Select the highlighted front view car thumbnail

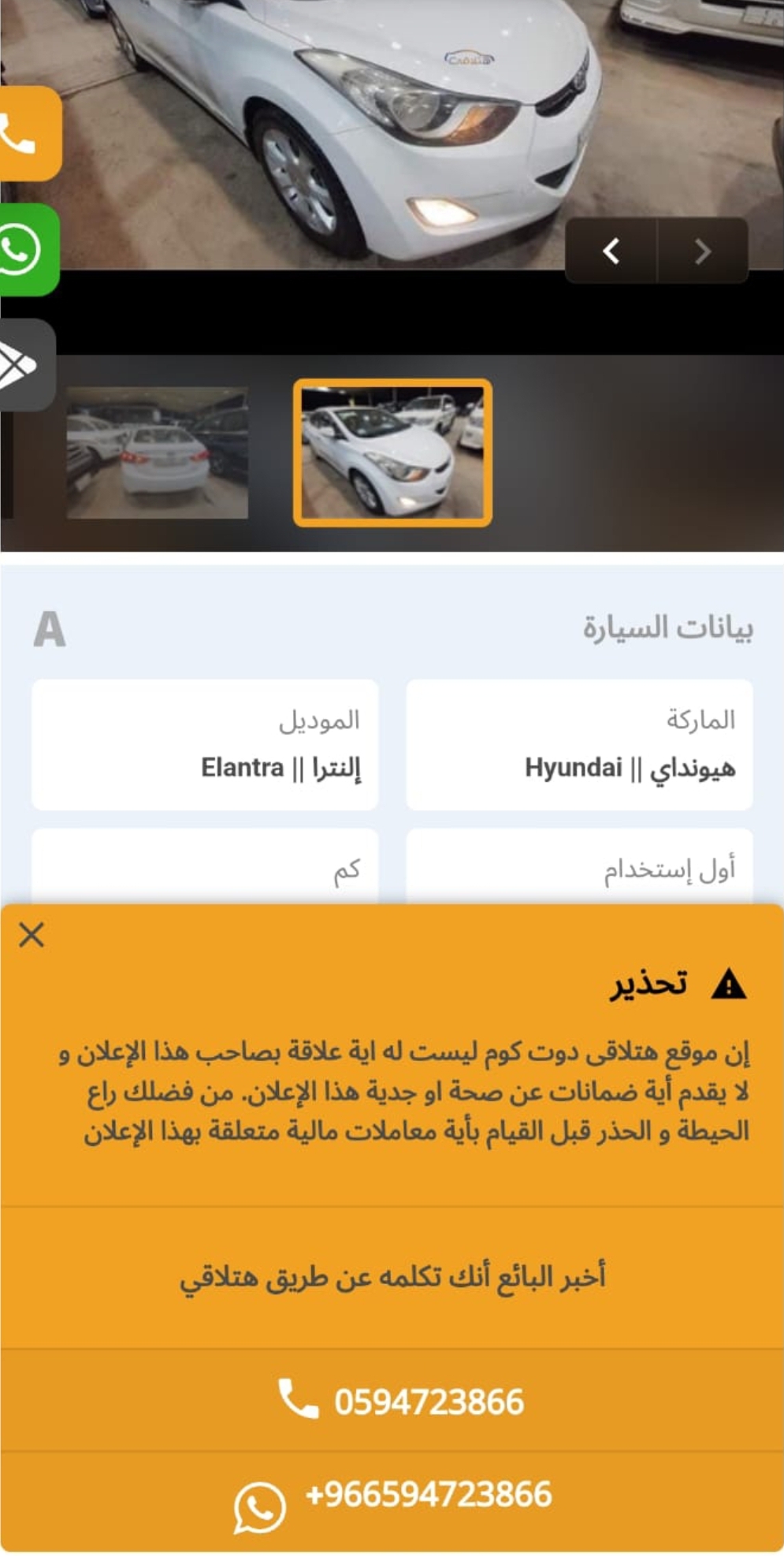[x=392, y=452]
